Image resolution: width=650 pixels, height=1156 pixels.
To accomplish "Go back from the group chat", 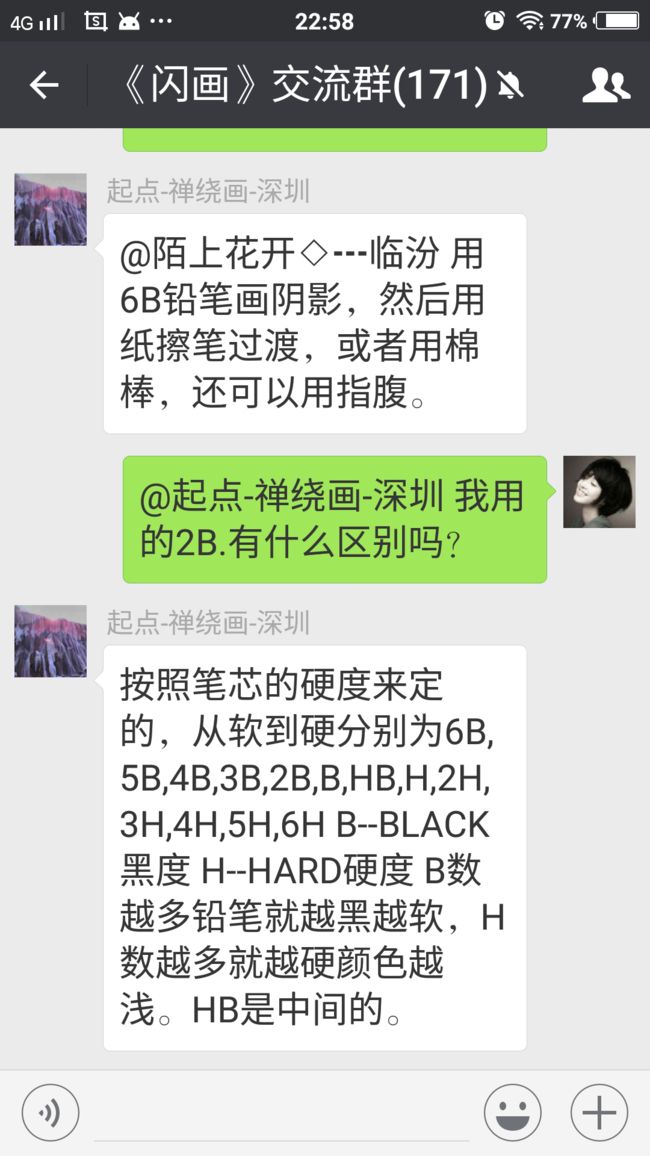I will pos(43,86).
